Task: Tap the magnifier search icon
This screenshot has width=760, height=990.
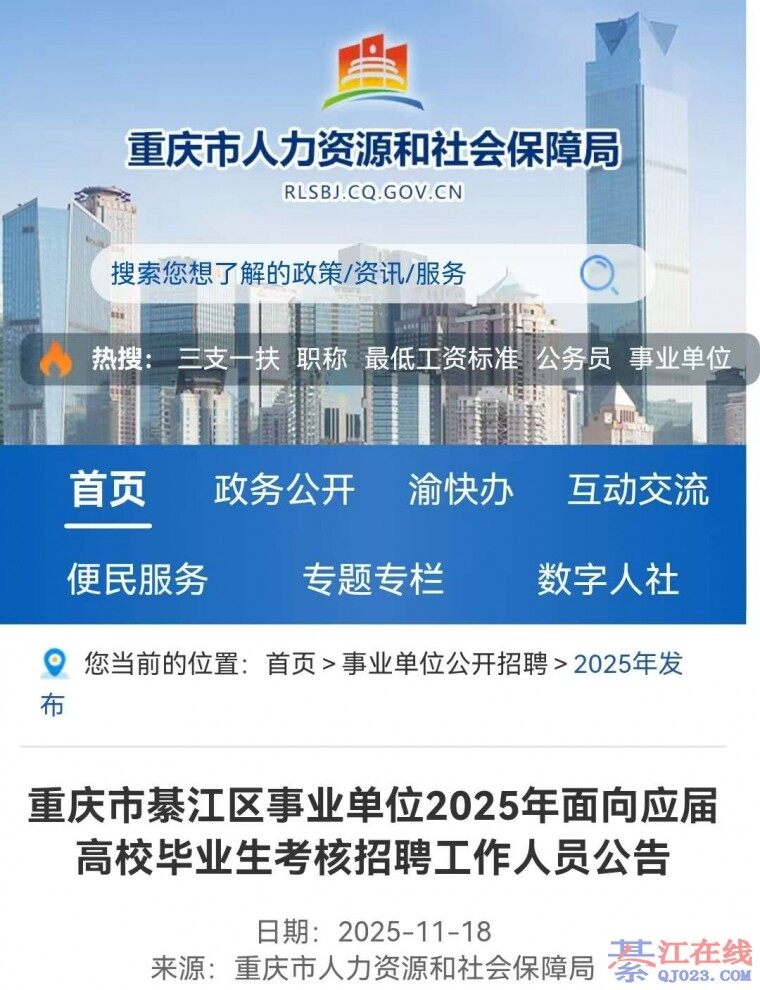Action: pos(600,273)
